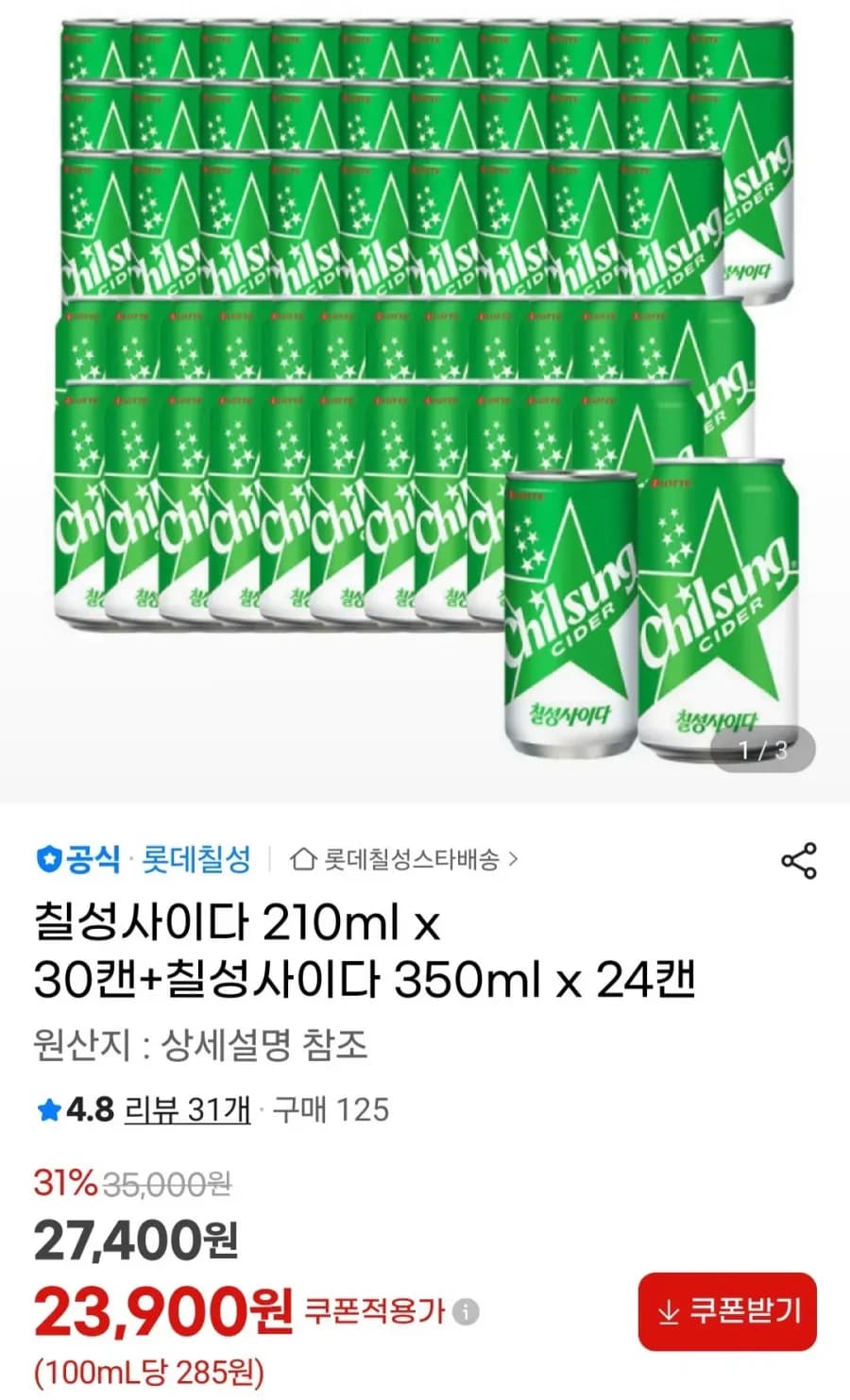
Task: Expand the 롯데칠성스타배송 store page via the chevron
Action: pyautogui.click(x=514, y=859)
